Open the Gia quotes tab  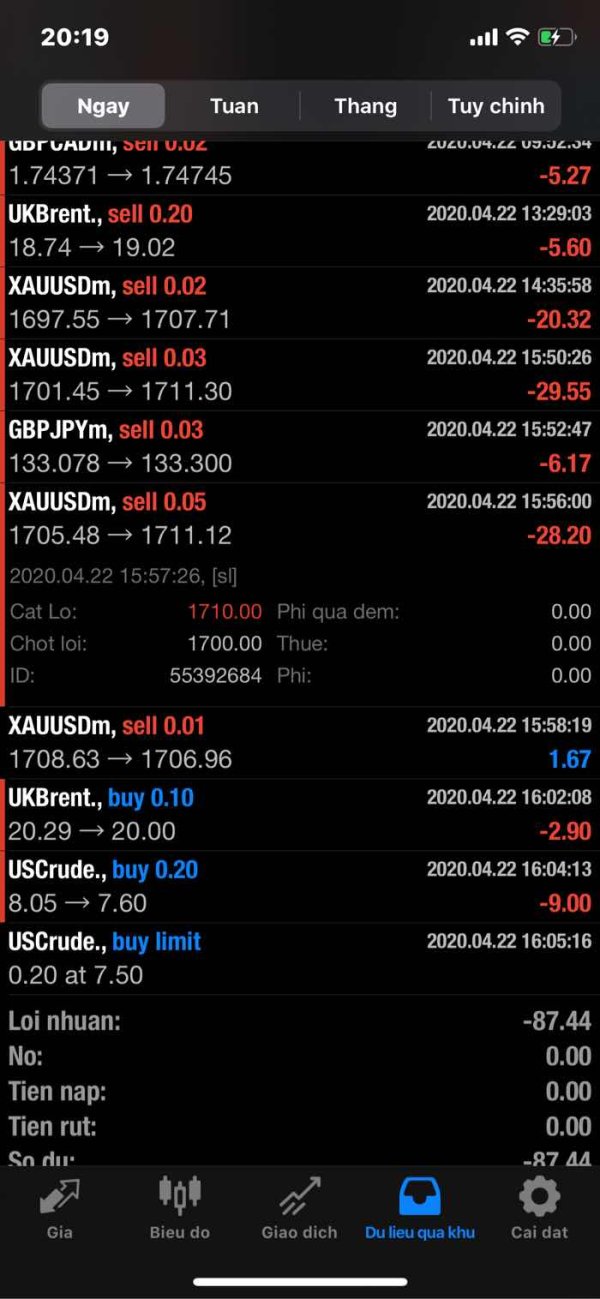(60, 1208)
